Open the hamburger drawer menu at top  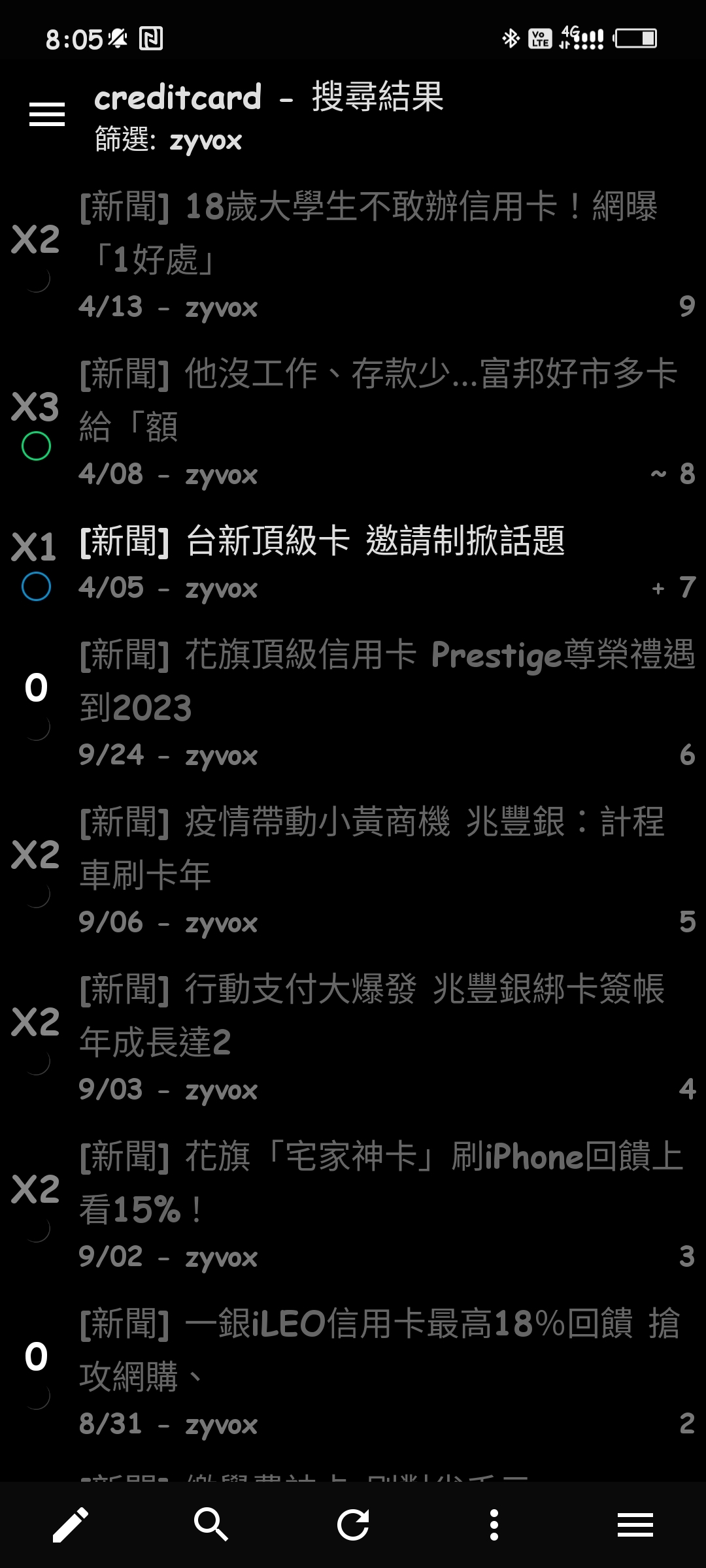tap(47, 115)
